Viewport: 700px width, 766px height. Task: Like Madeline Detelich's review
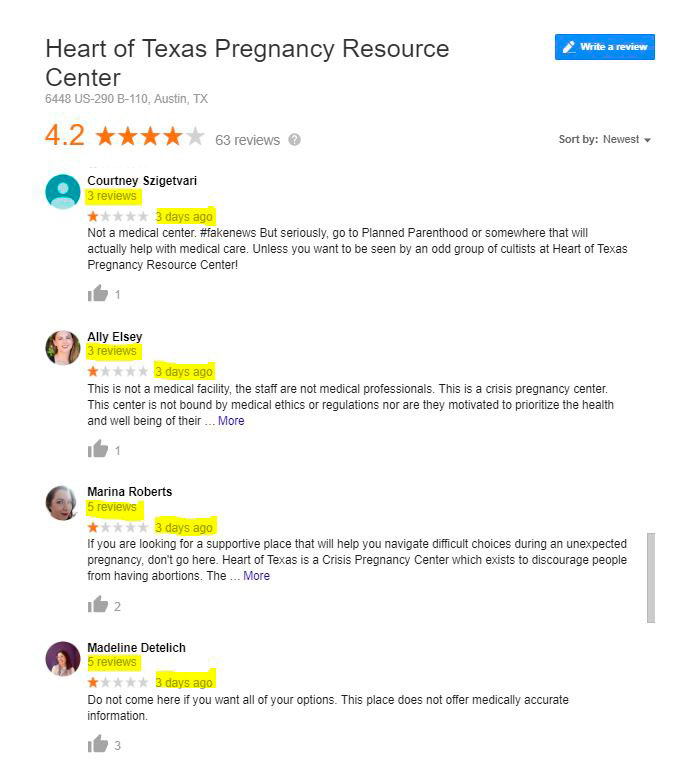point(98,743)
